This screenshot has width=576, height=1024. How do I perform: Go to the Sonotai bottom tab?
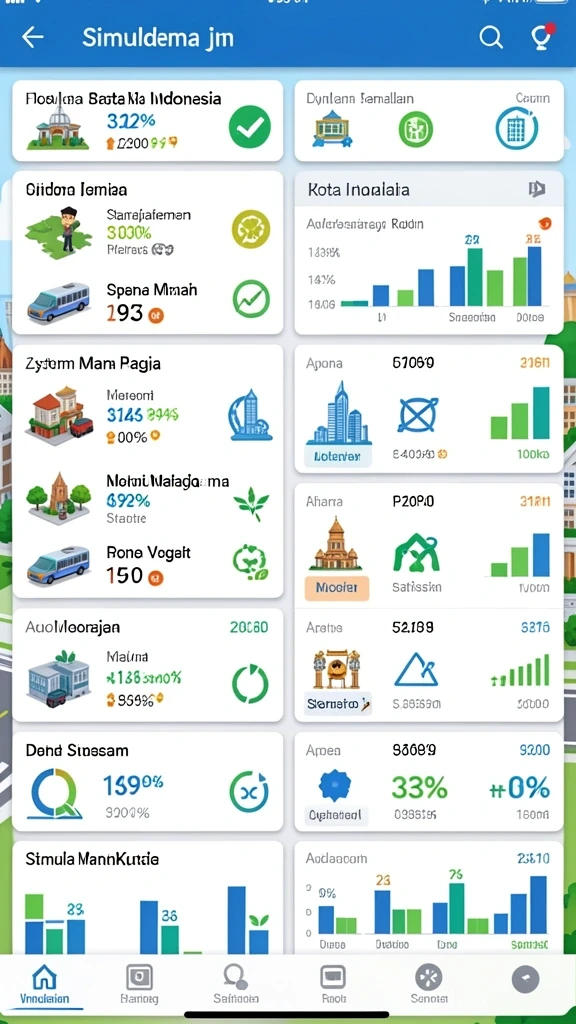(x=429, y=985)
